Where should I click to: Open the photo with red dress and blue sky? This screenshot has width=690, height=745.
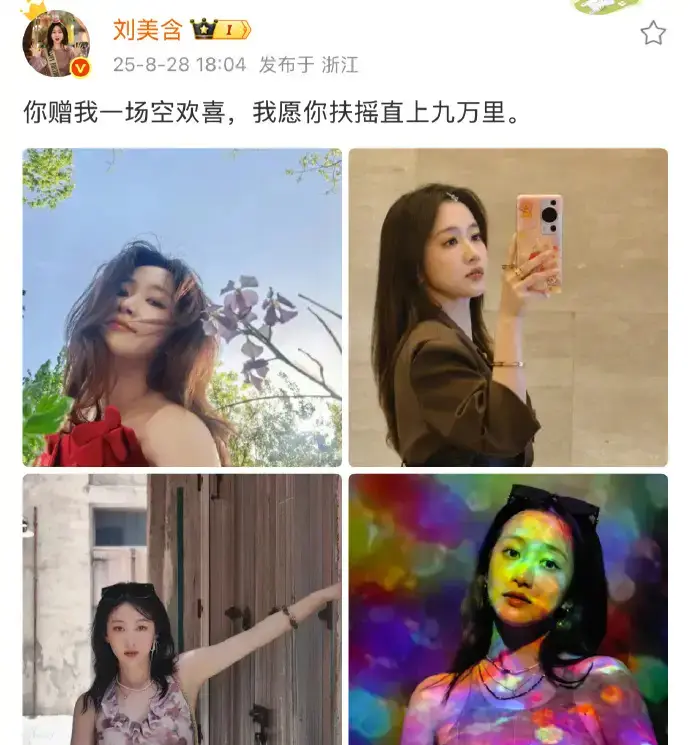[x=182, y=307]
